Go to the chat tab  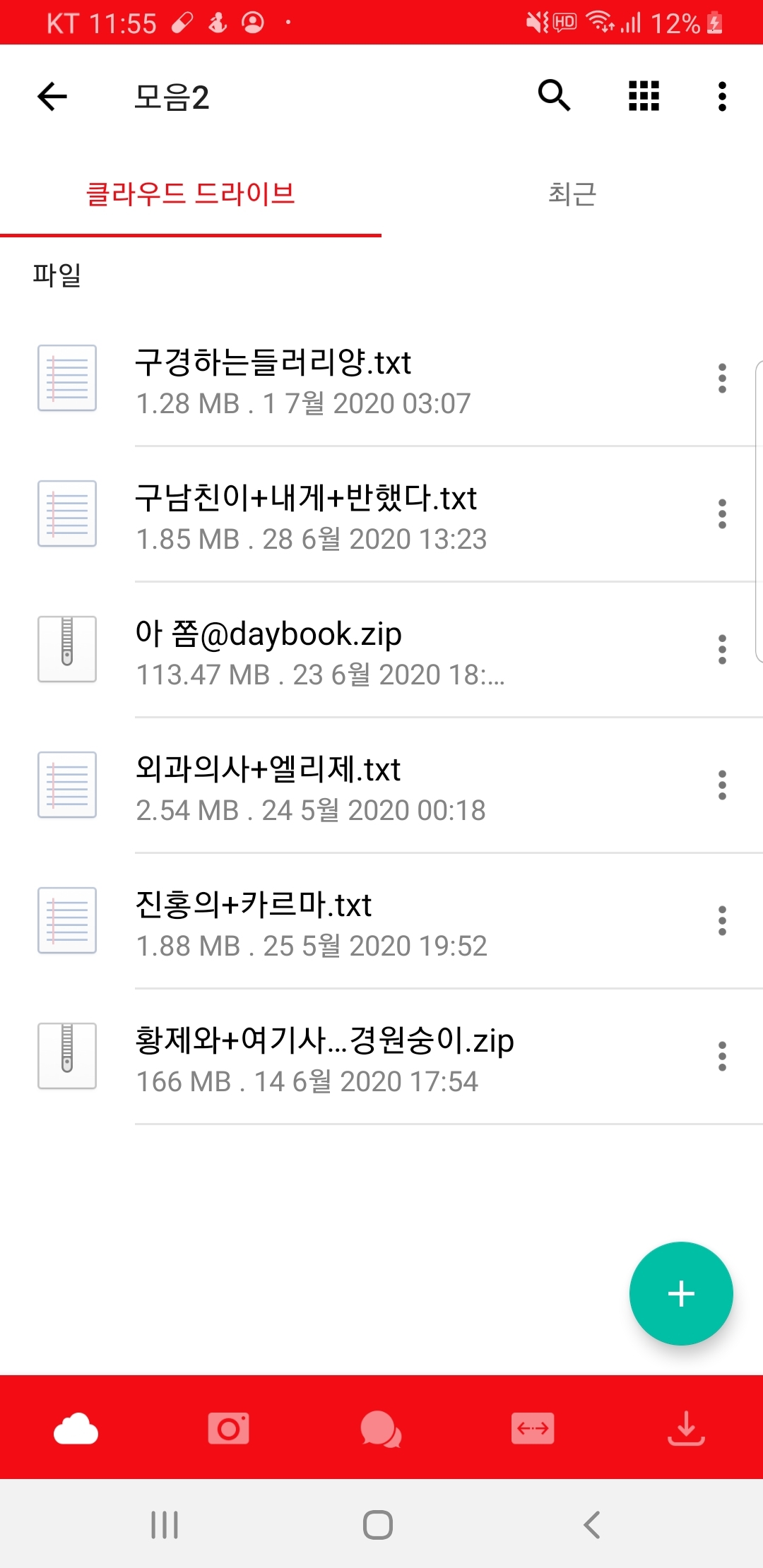pyautogui.click(x=381, y=1429)
